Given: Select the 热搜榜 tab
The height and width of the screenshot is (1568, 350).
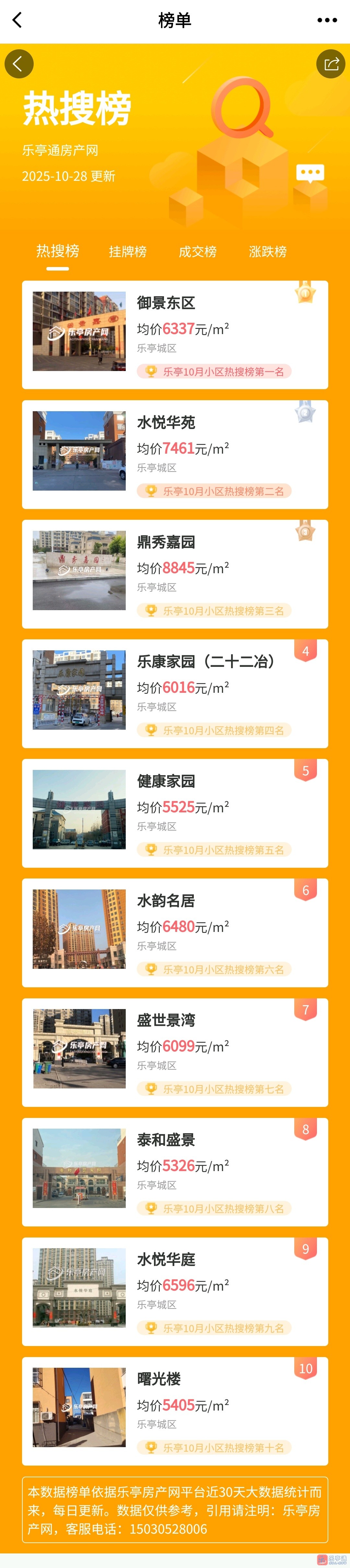Looking at the screenshot, I should [x=58, y=251].
